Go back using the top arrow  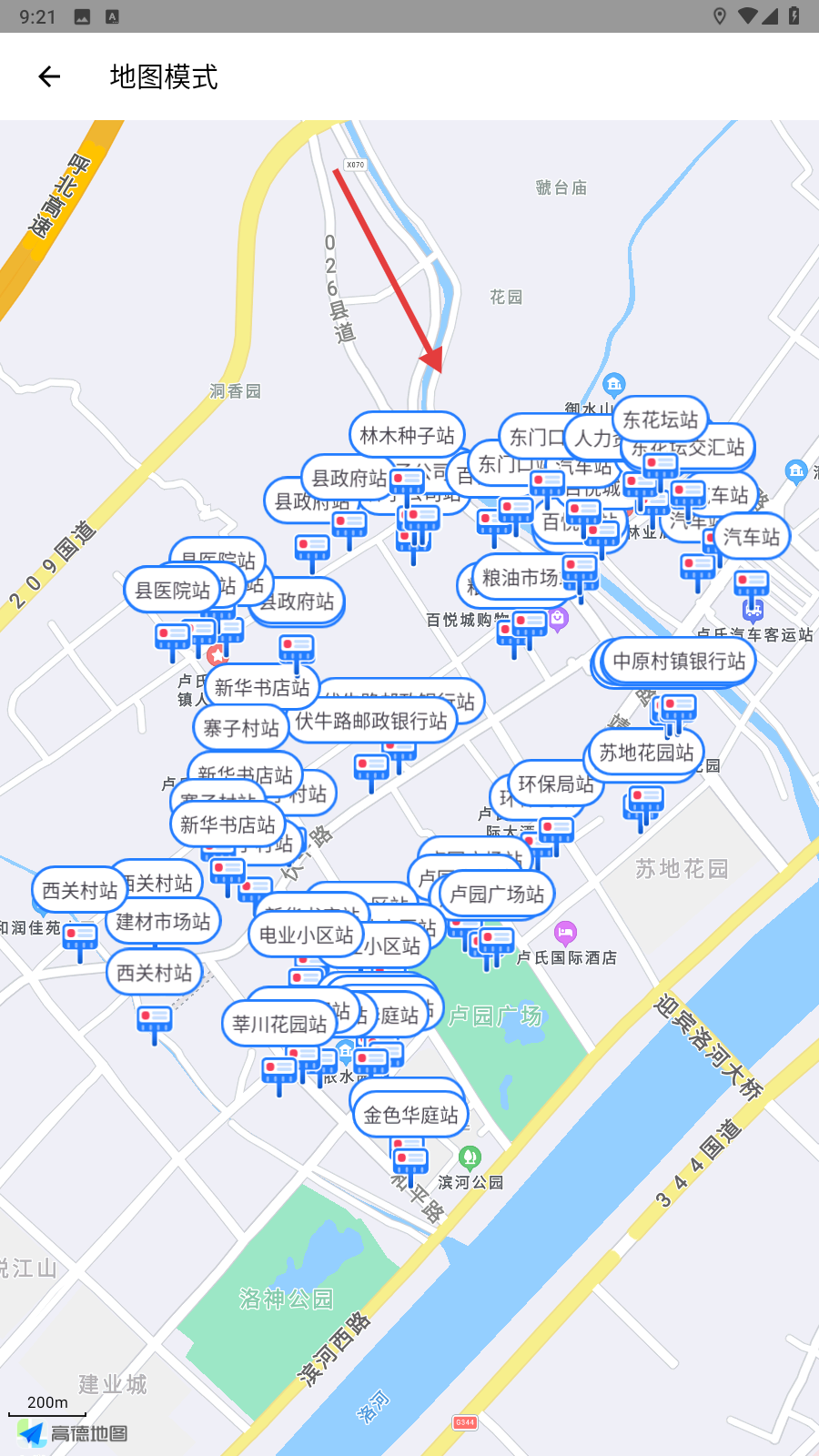coord(49,76)
